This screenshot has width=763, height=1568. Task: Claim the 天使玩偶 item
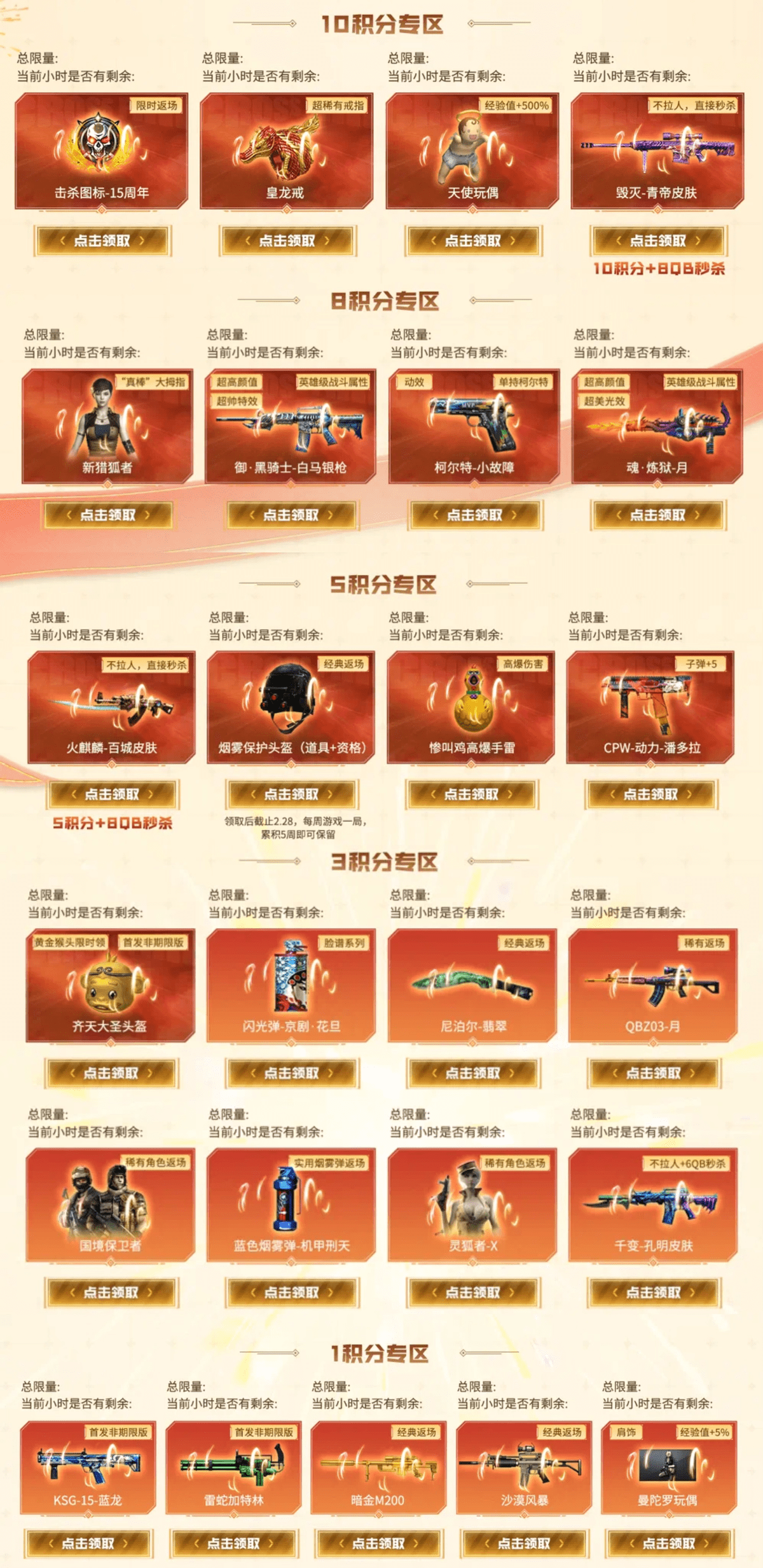coord(473,241)
